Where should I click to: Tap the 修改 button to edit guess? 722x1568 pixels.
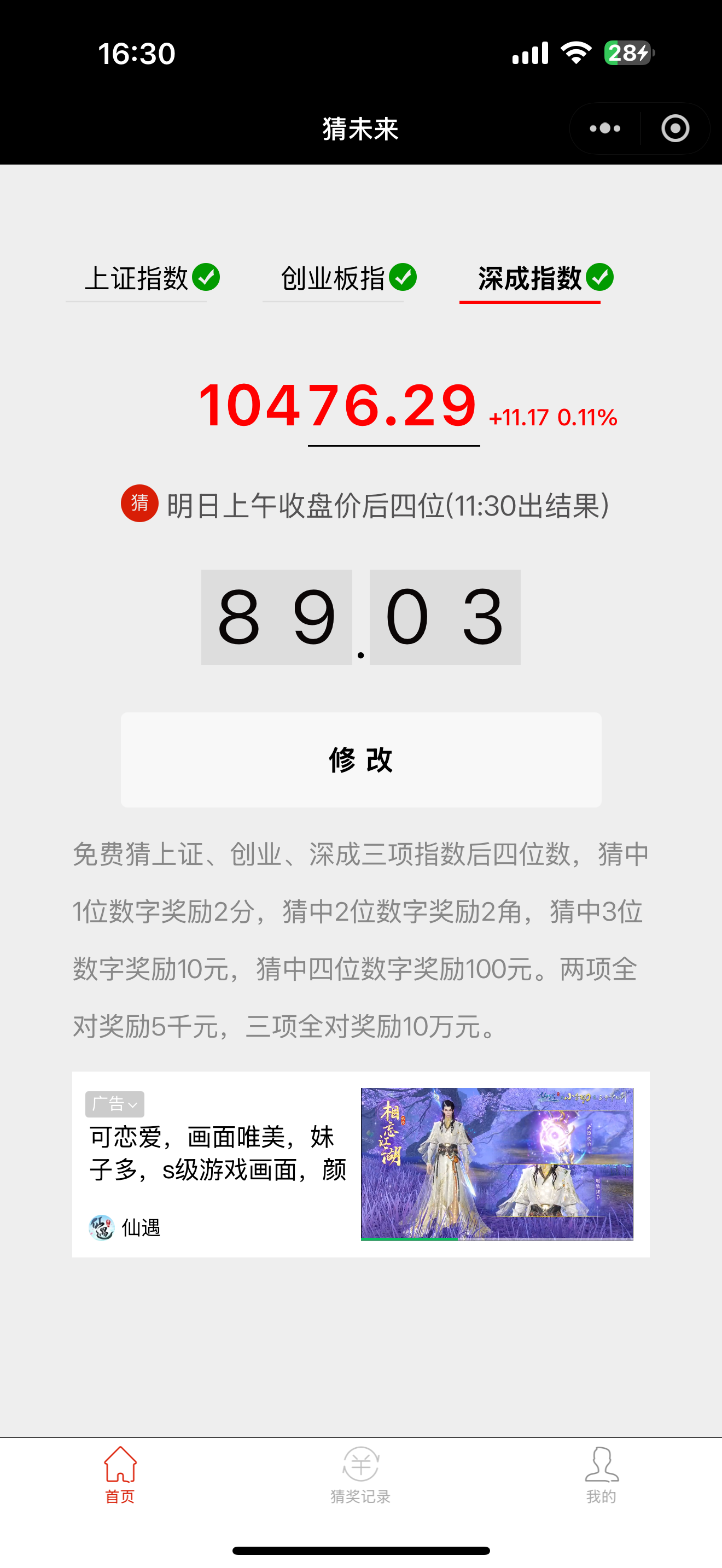coord(361,759)
